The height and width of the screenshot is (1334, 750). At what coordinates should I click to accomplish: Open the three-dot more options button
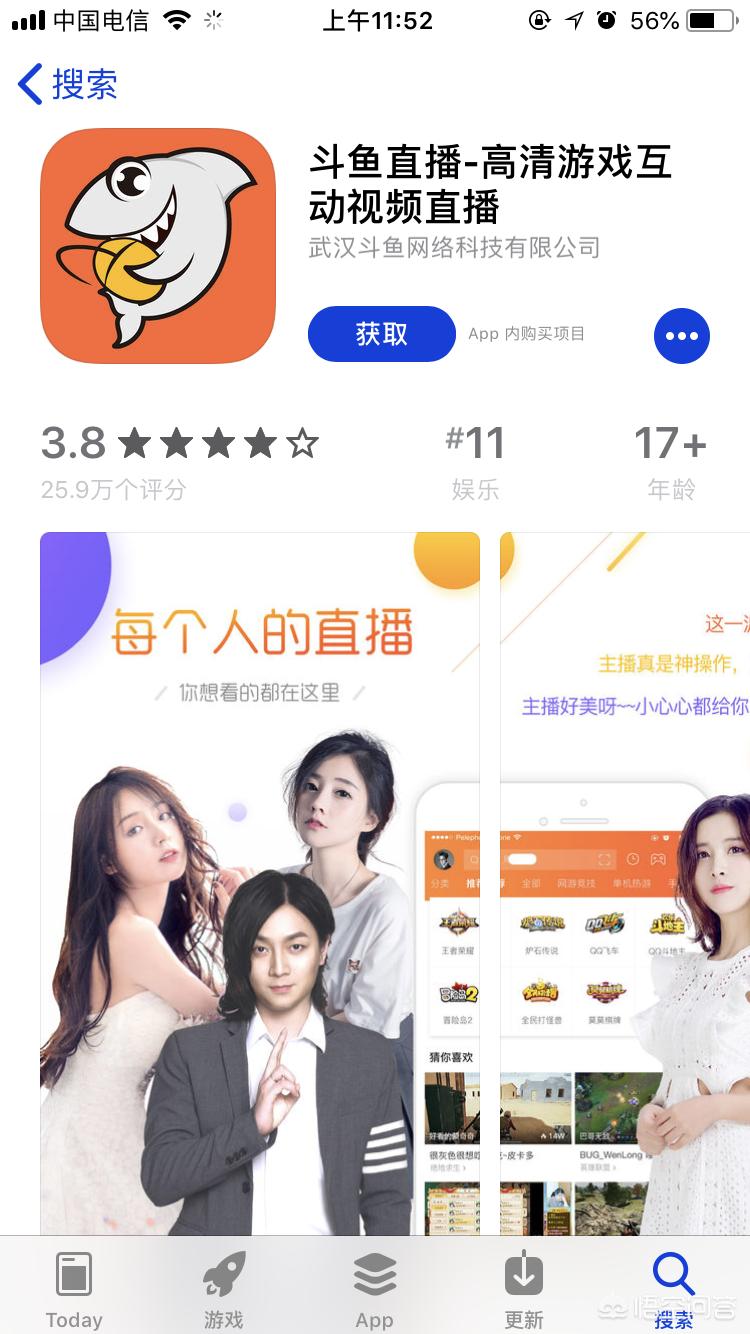[x=681, y=336]
